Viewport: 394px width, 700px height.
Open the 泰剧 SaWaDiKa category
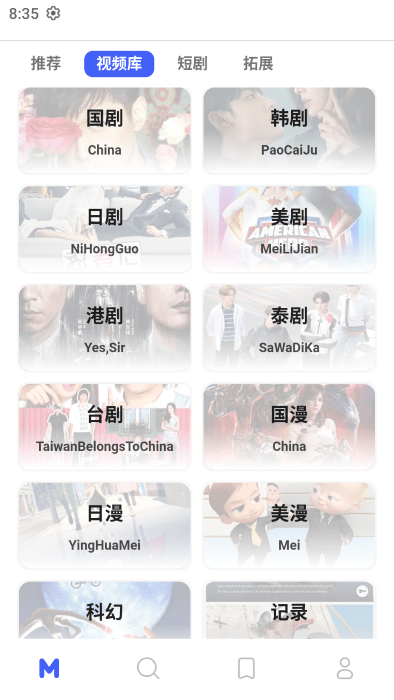289,328
